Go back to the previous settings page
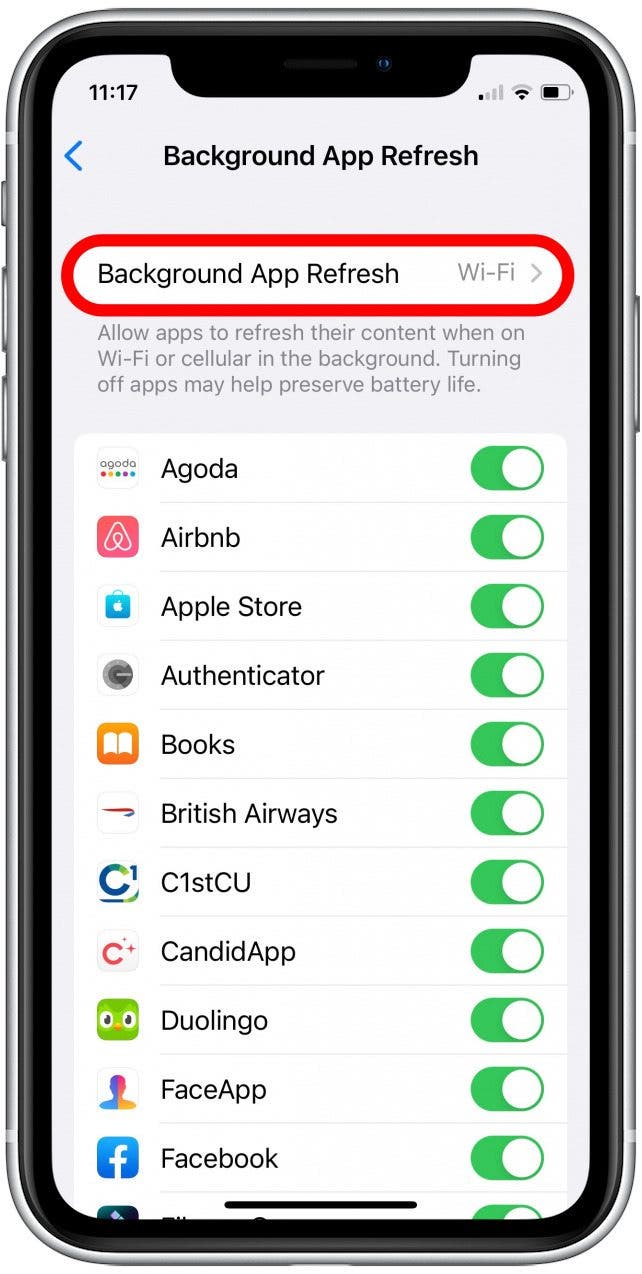 click(74, 156)
